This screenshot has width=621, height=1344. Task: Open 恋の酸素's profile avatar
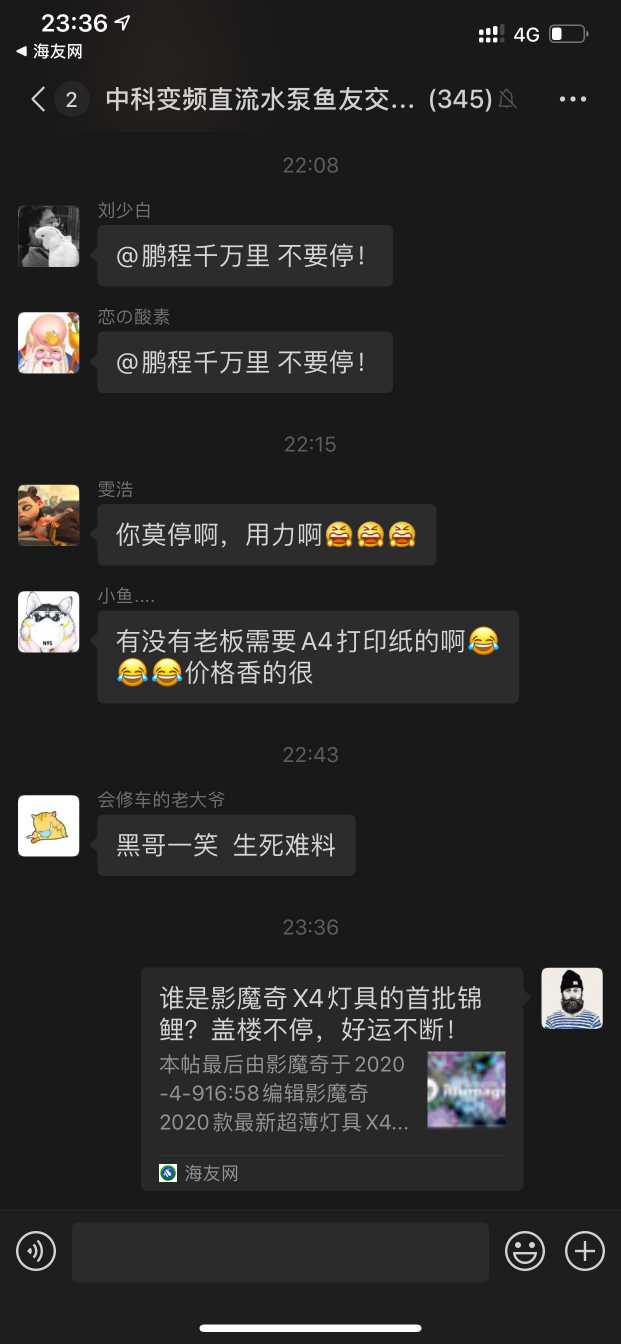(x=49, y=343)
